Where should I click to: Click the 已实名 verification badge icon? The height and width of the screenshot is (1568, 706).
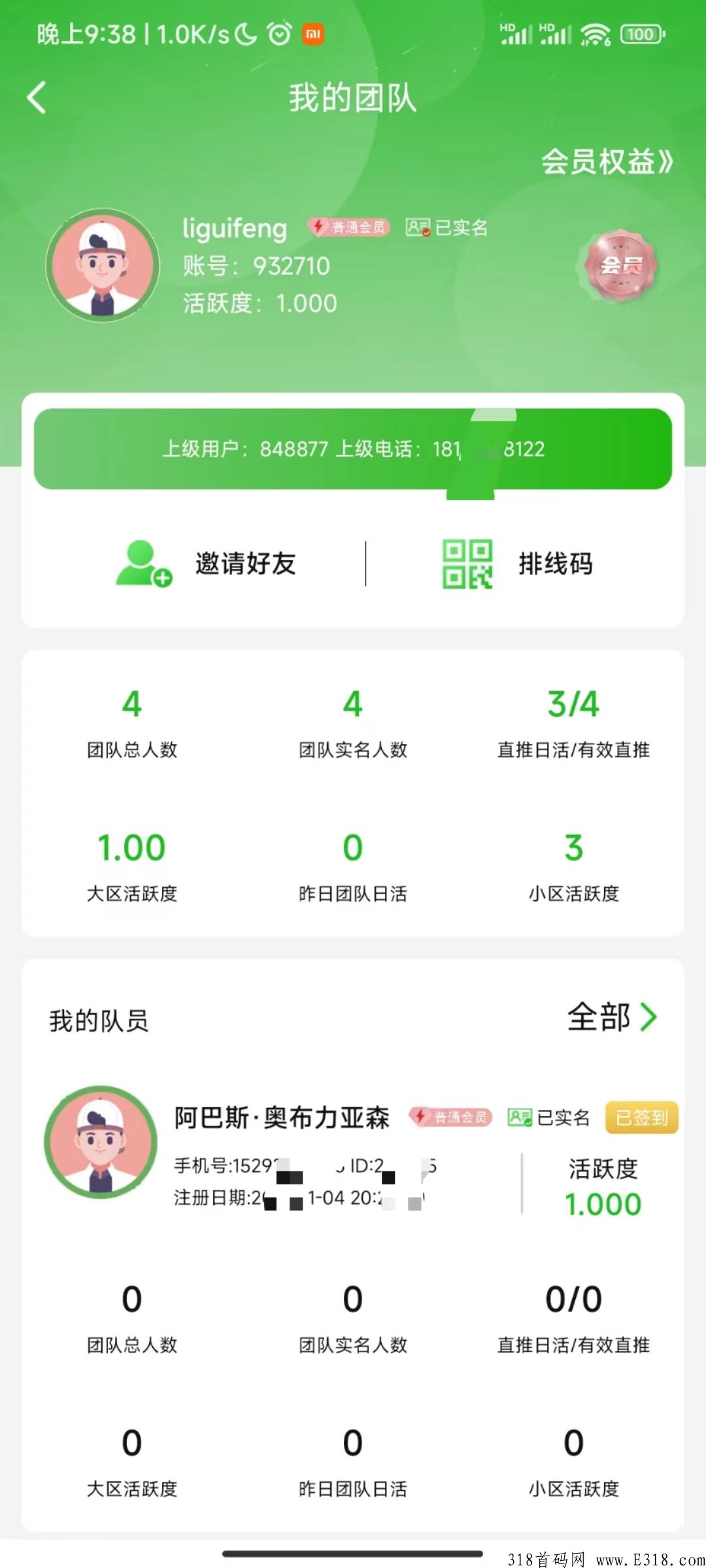(418, 228)
